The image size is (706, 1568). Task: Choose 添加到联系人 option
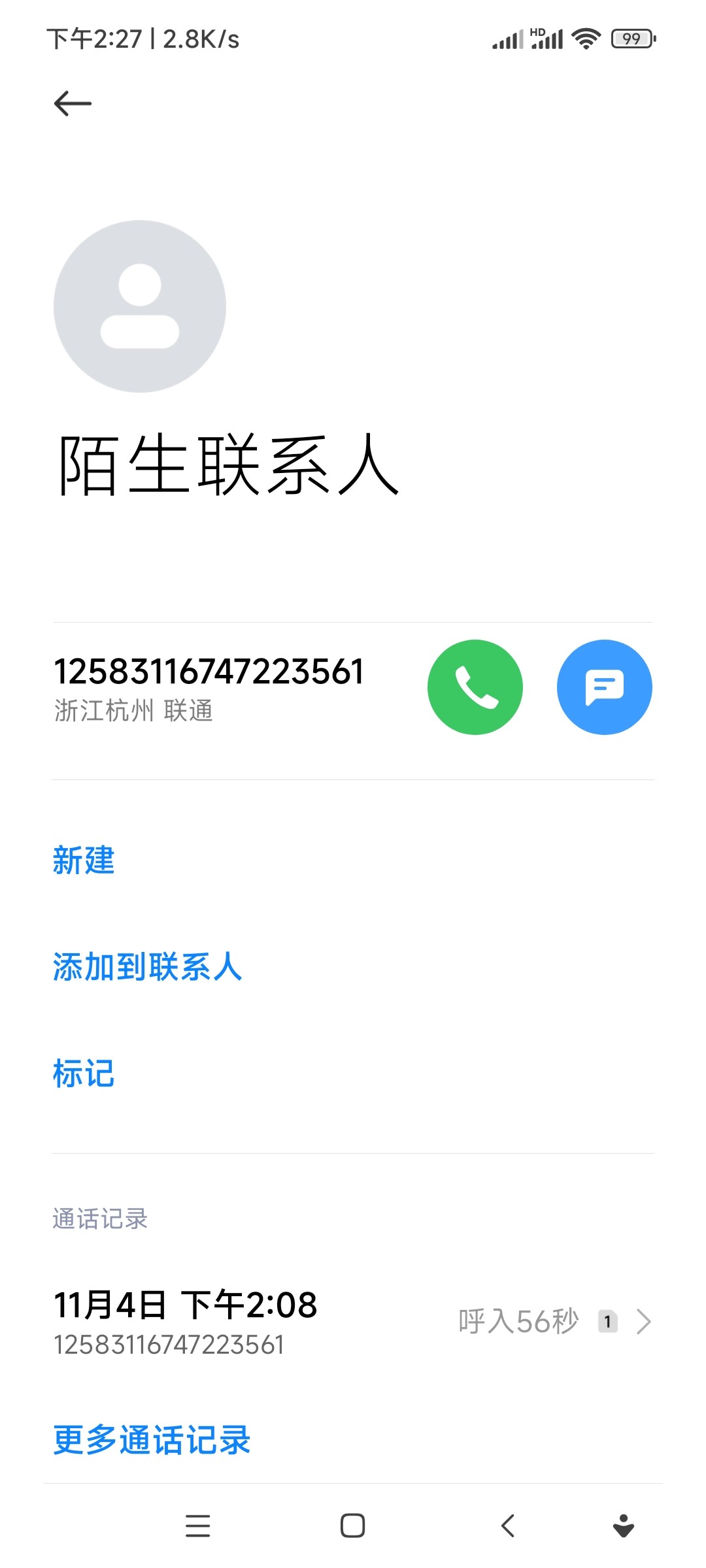point(148,967)
